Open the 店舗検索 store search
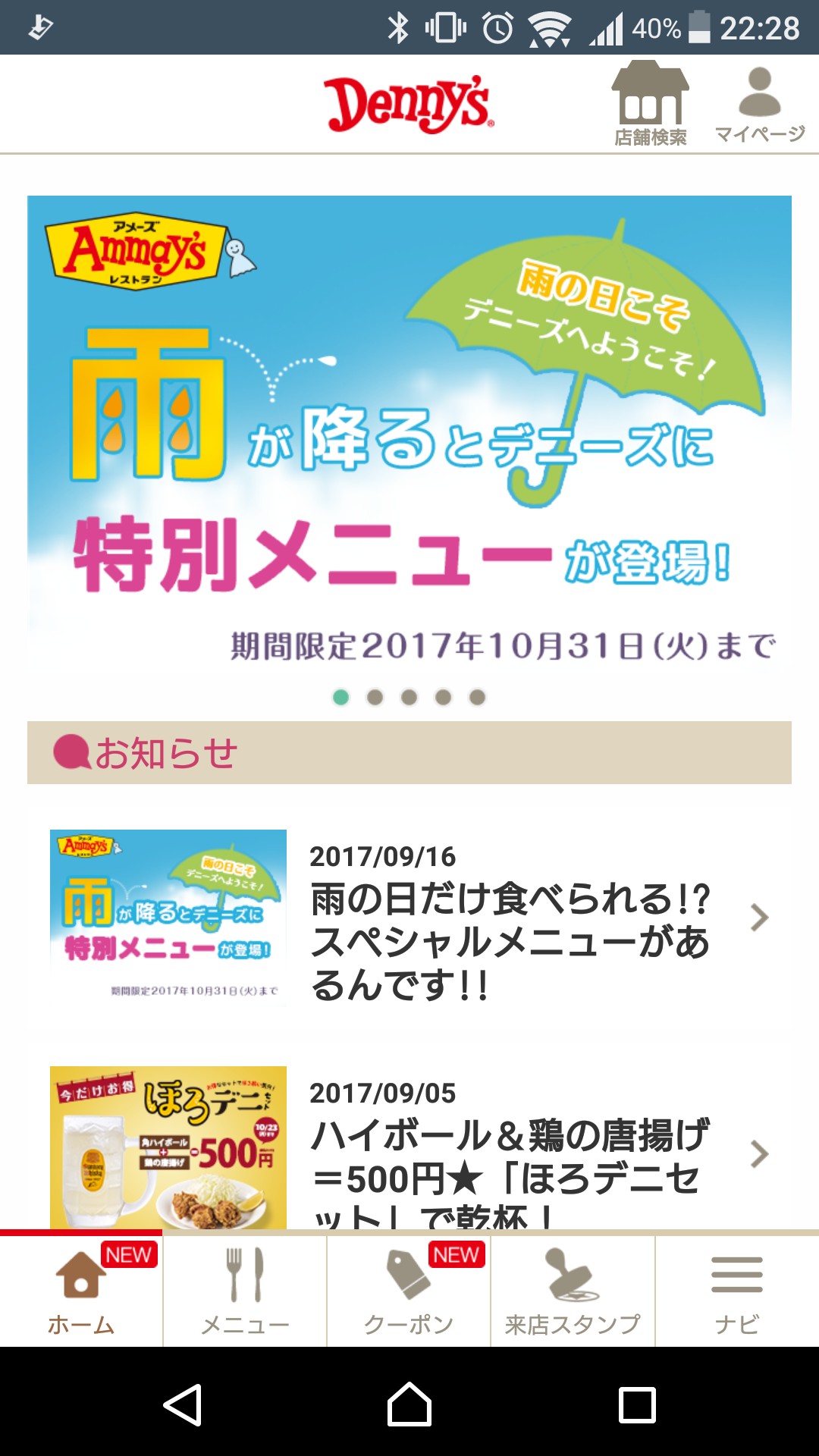Image resolution: width=819 pixels, height=1456 pixels. [x=650, y=104]
